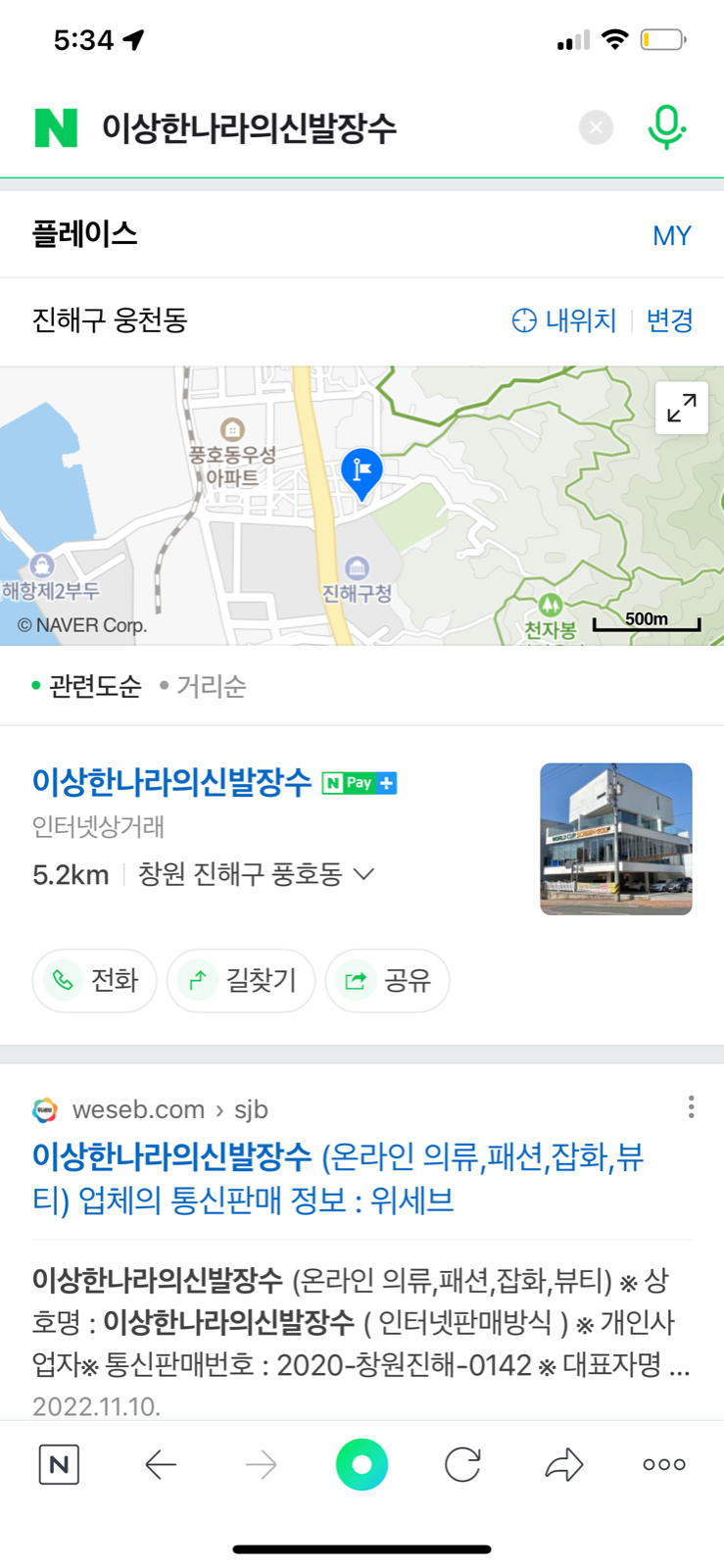Open the weseb.com result overflow menu
The height and width of the screenshot is (1568, 724).
[x=691, y=1107]
